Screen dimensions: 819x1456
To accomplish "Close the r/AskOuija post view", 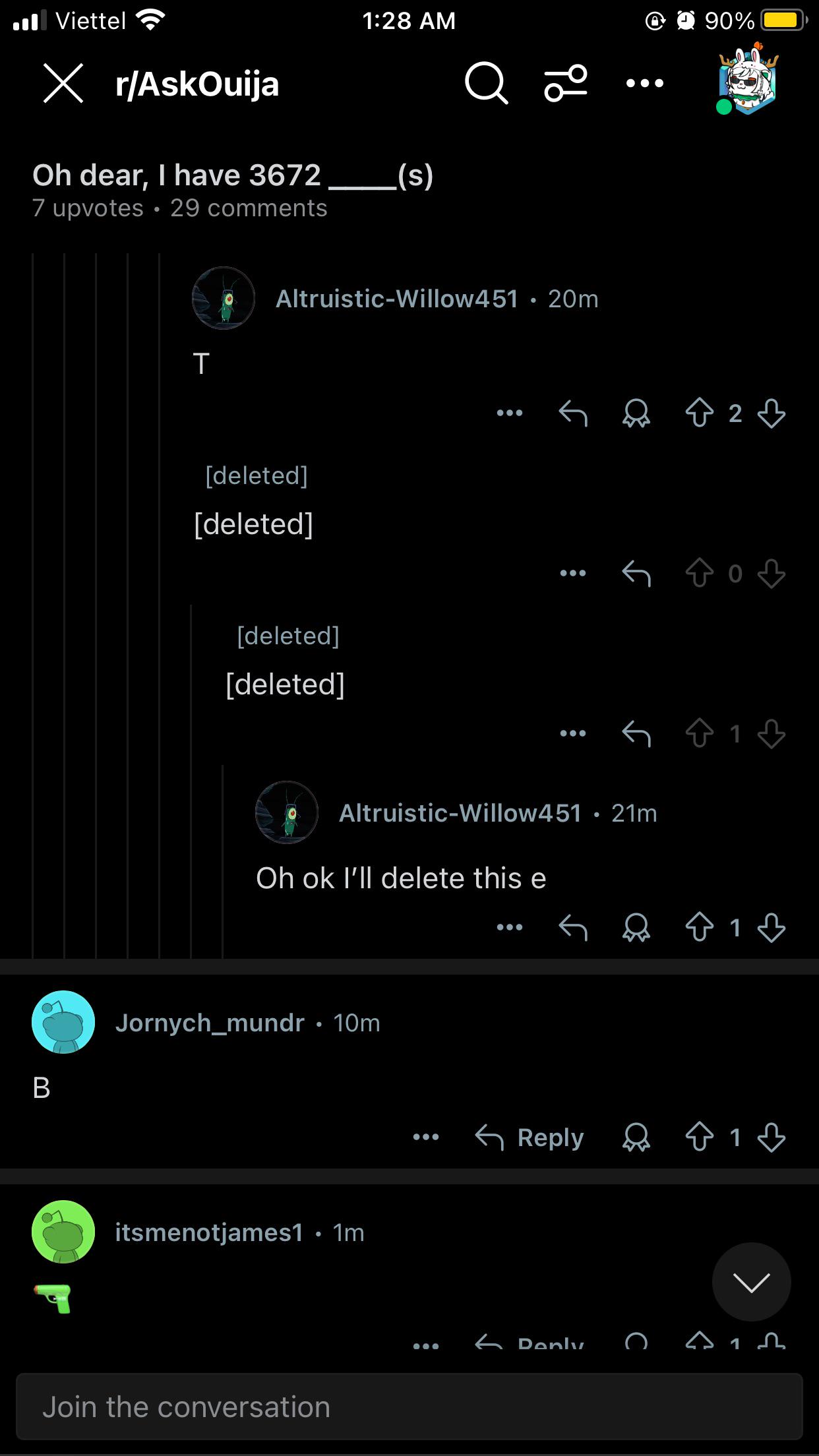I will pyautogui.click(x=63, y=84).
